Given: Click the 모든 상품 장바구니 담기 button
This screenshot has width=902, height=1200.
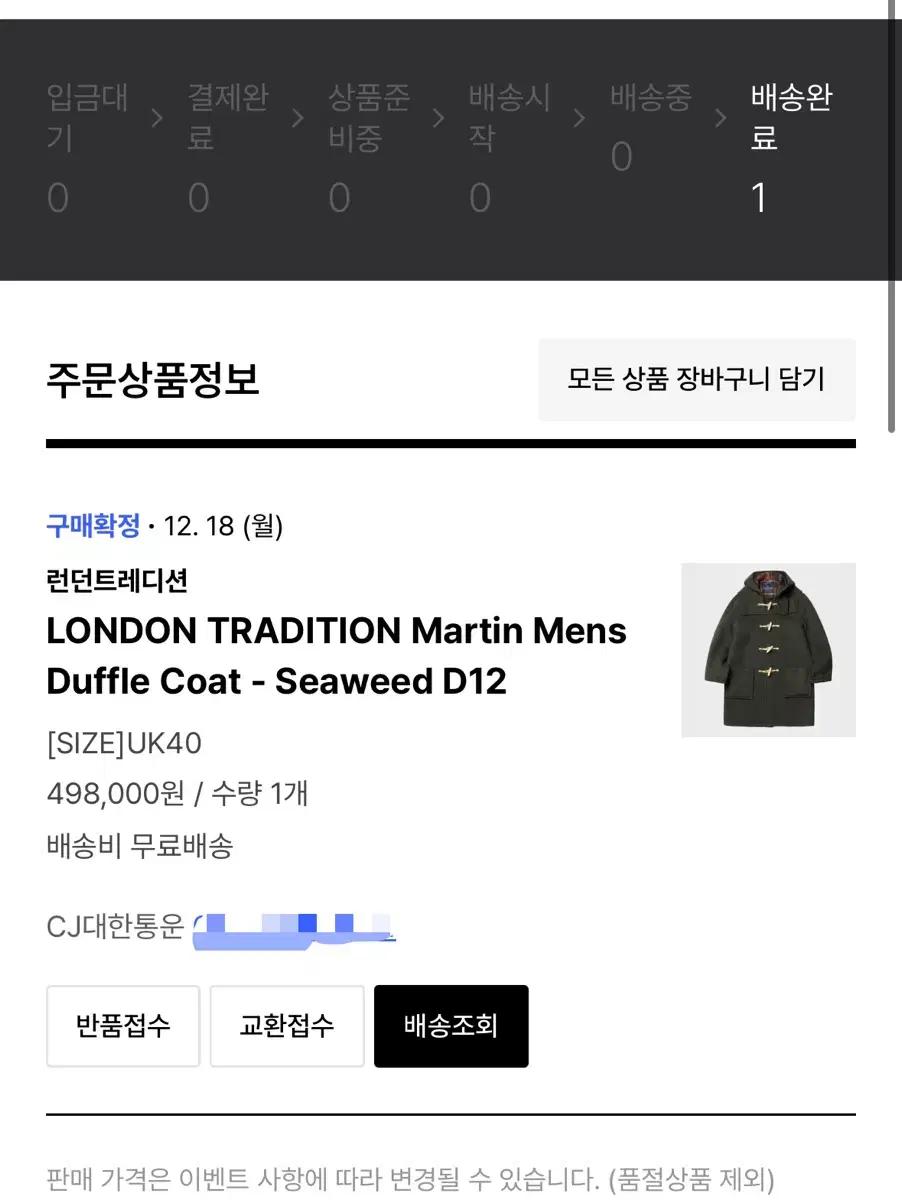Looking at the screenshot, I should [696, 381].
